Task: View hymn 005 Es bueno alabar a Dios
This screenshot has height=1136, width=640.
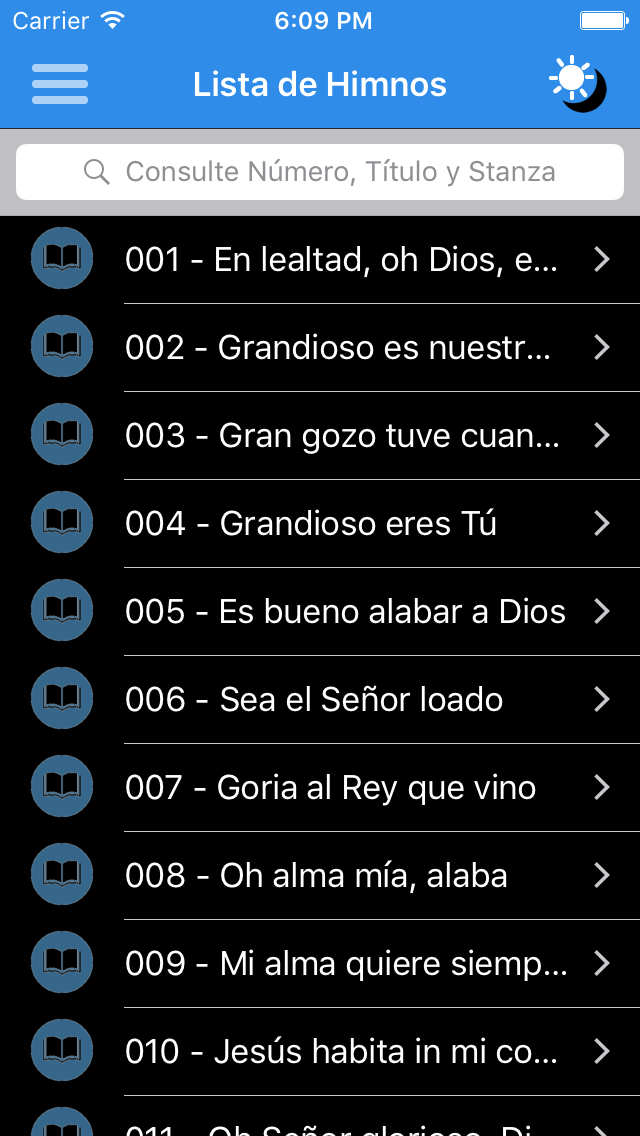Action: tap(320, 611)
